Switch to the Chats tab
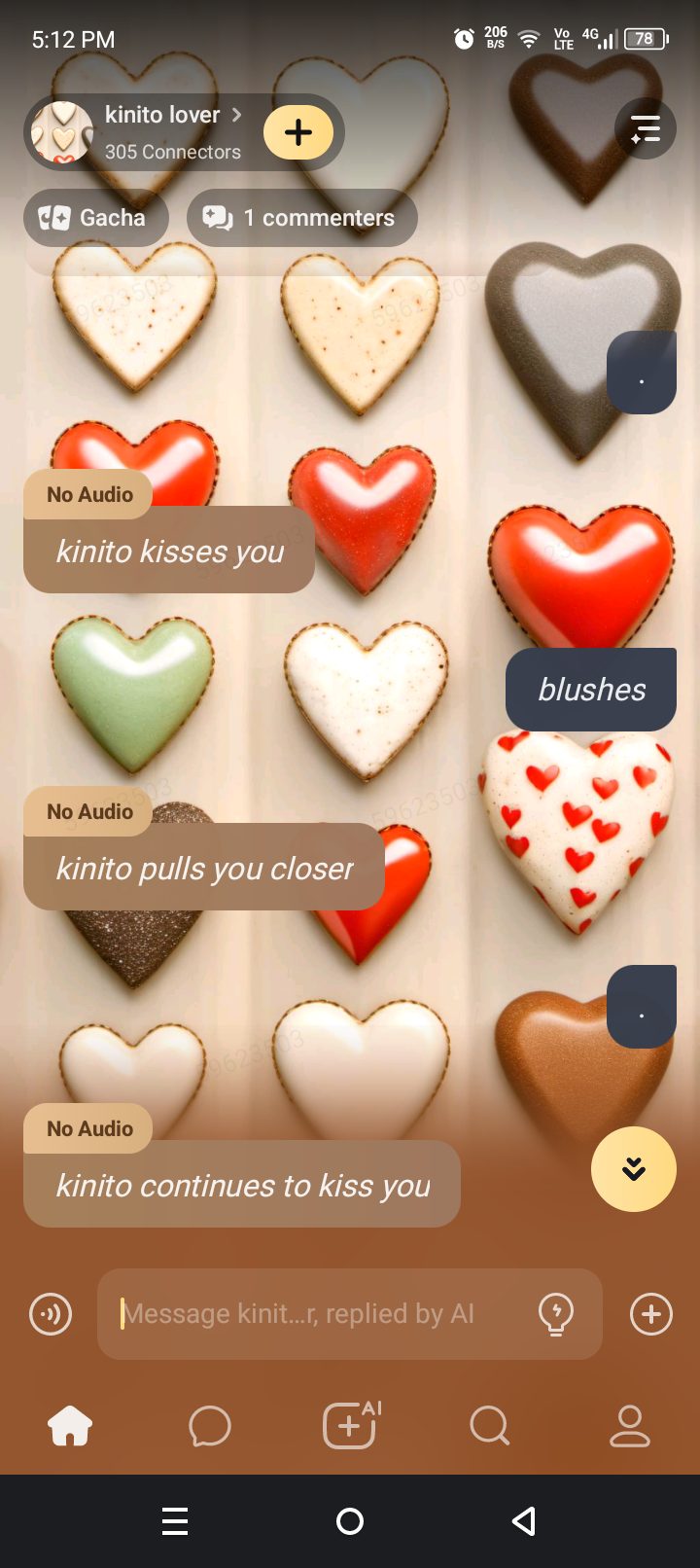 (210, 1427)
